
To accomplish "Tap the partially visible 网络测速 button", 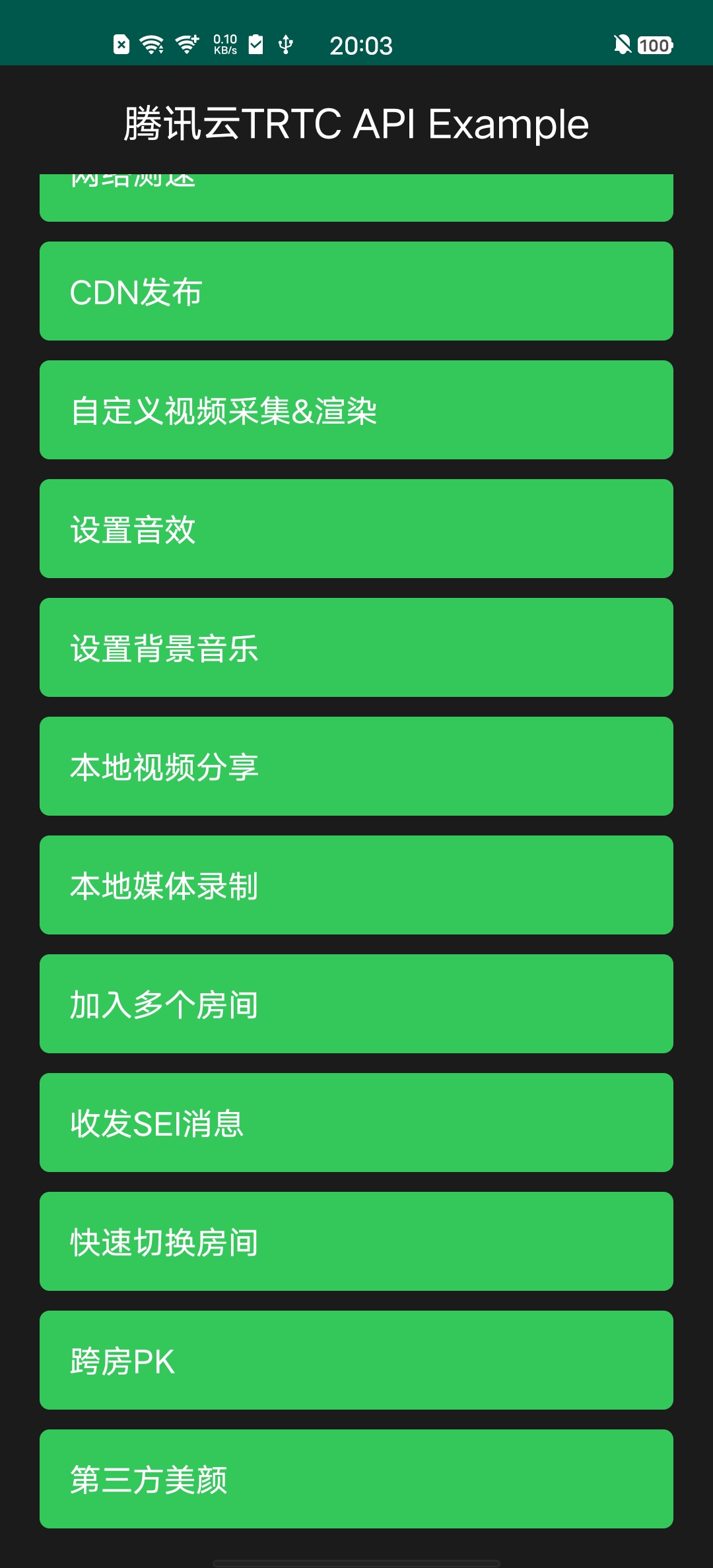I will pyautogui.click(x=356, y=198).
